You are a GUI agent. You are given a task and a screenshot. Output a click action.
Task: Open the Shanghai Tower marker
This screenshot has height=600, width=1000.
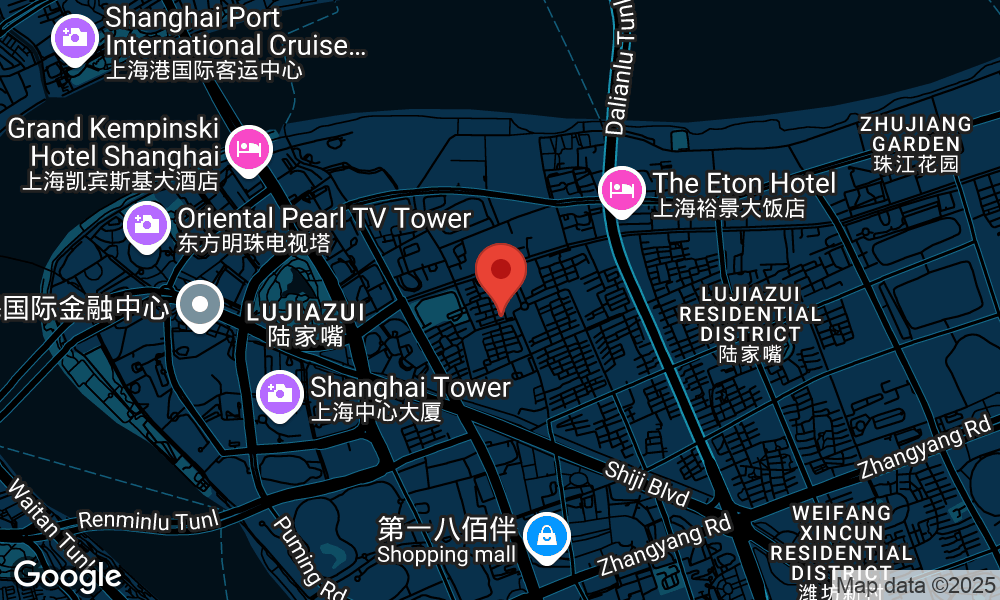tap(280, 392)
